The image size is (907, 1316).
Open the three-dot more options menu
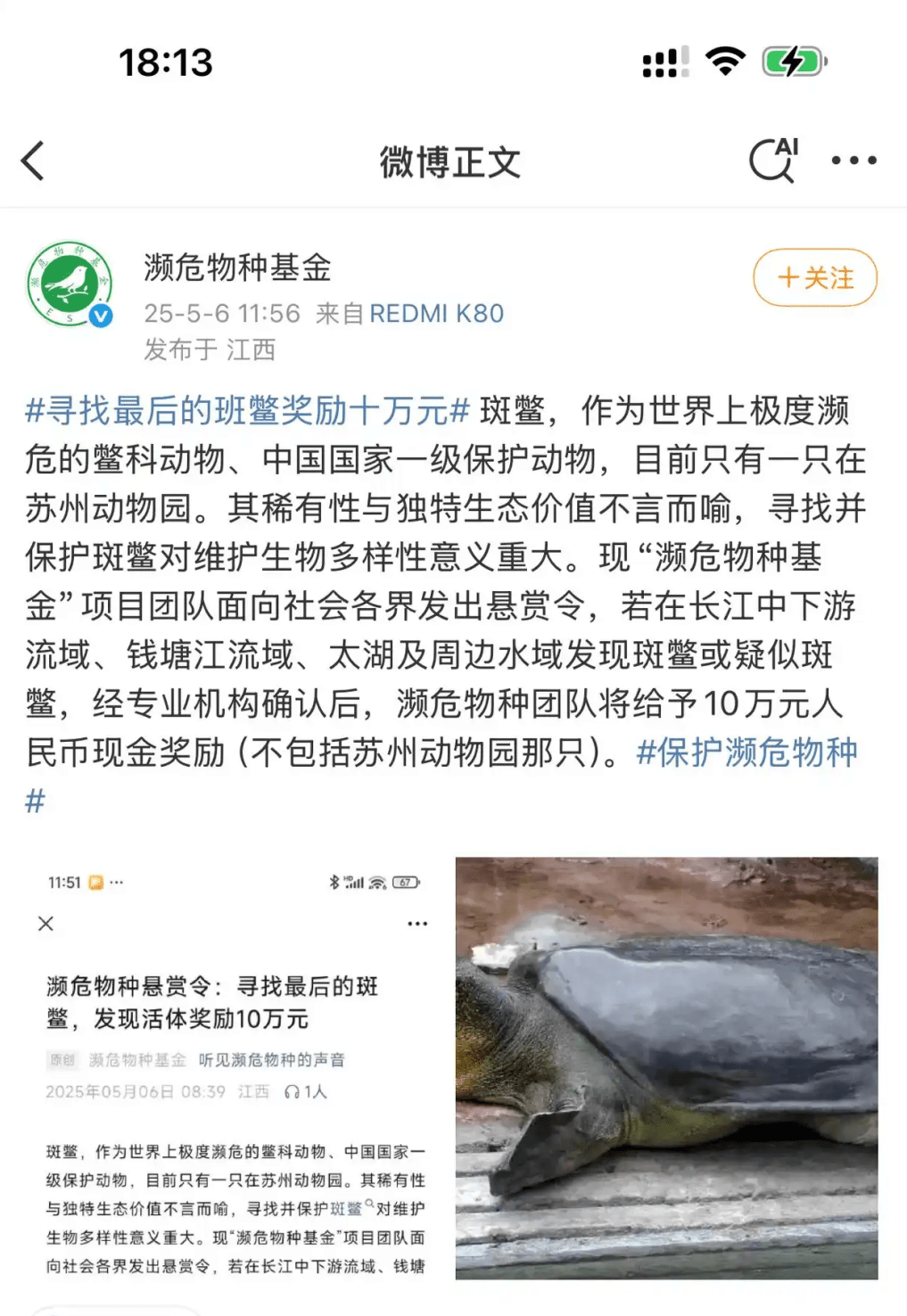coord(852,160)
